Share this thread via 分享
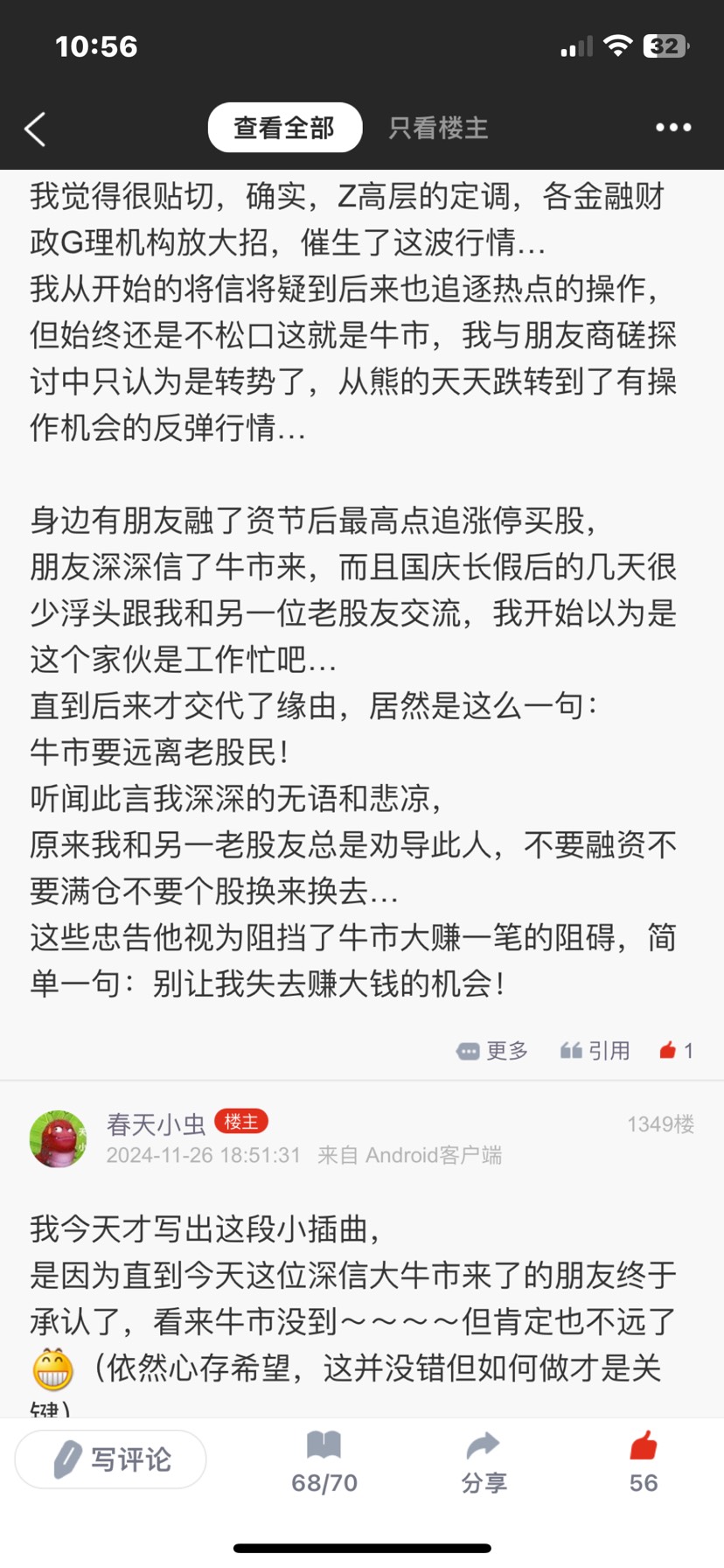 click(x=484, y=1462)
